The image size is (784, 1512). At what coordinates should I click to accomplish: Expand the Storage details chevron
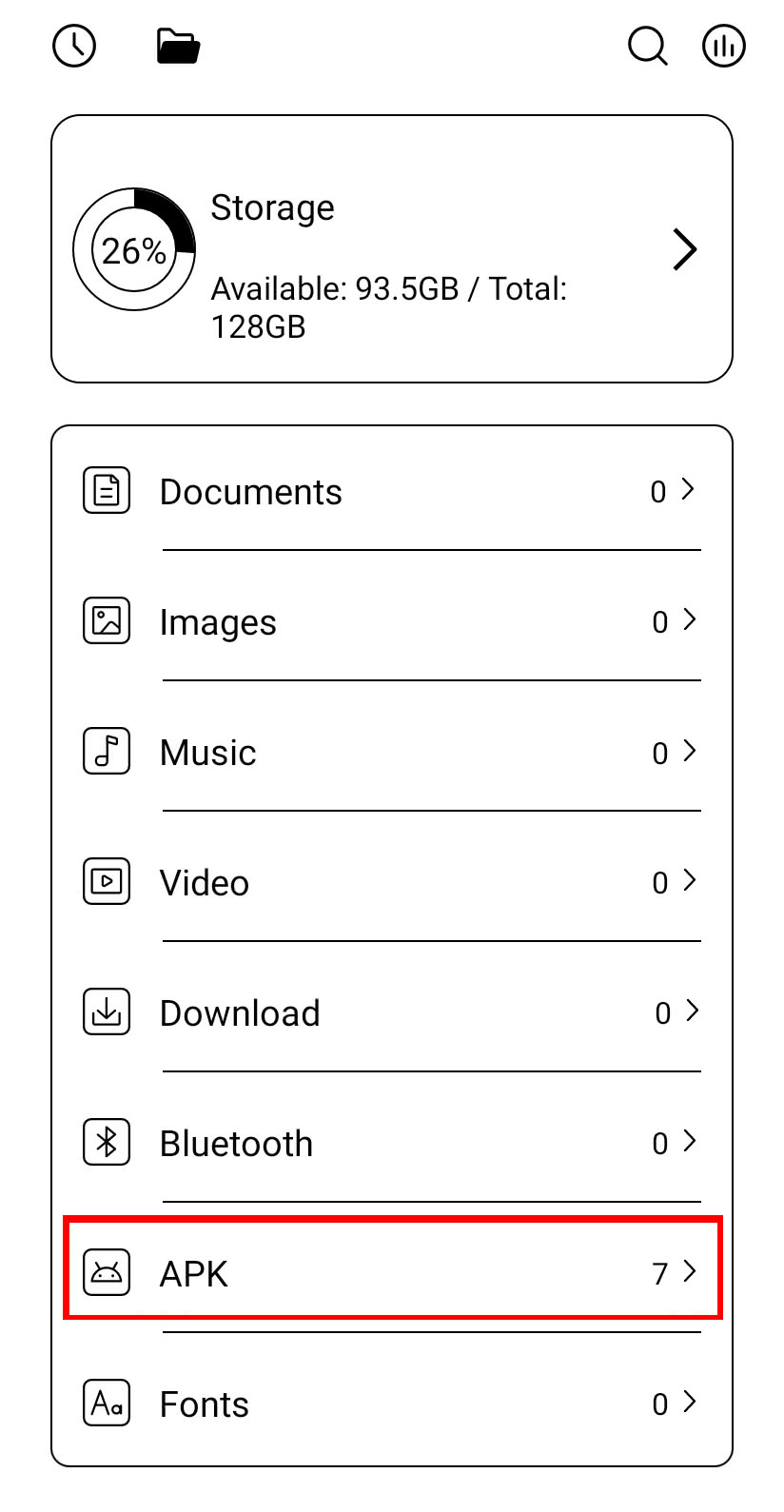pos(684,249)
